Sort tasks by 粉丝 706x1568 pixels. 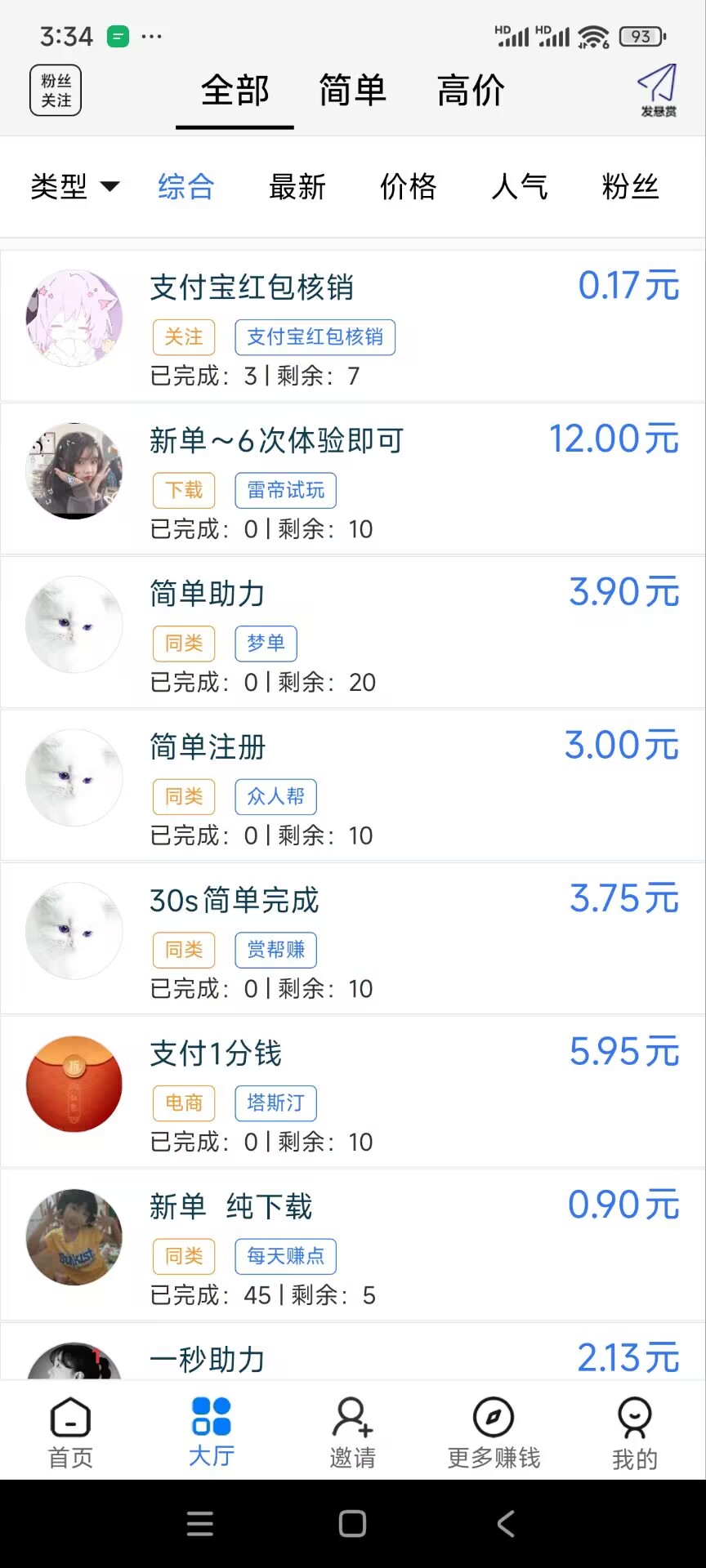pos(630,187)
